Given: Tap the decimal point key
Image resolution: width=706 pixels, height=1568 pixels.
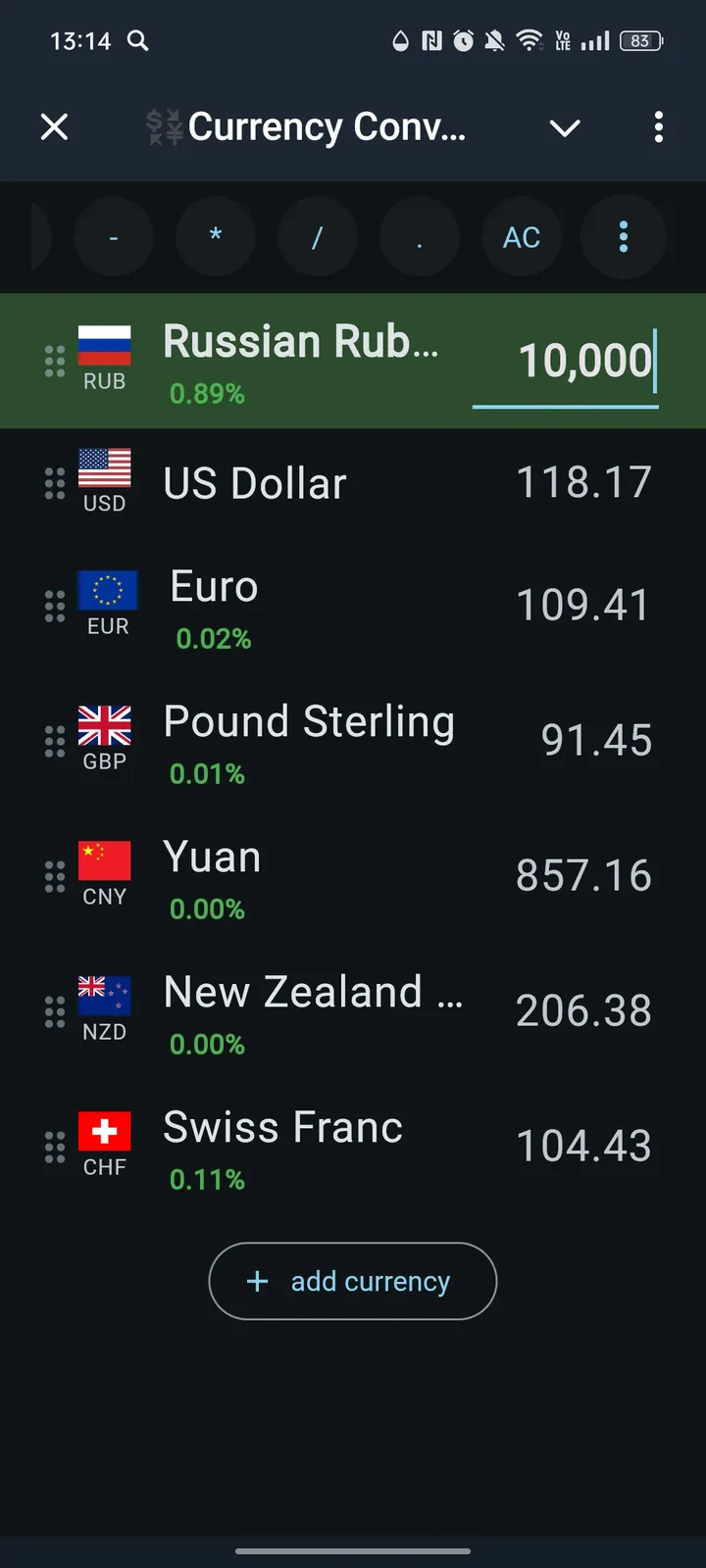Looking at the screenshot, I should pos(420,237).
